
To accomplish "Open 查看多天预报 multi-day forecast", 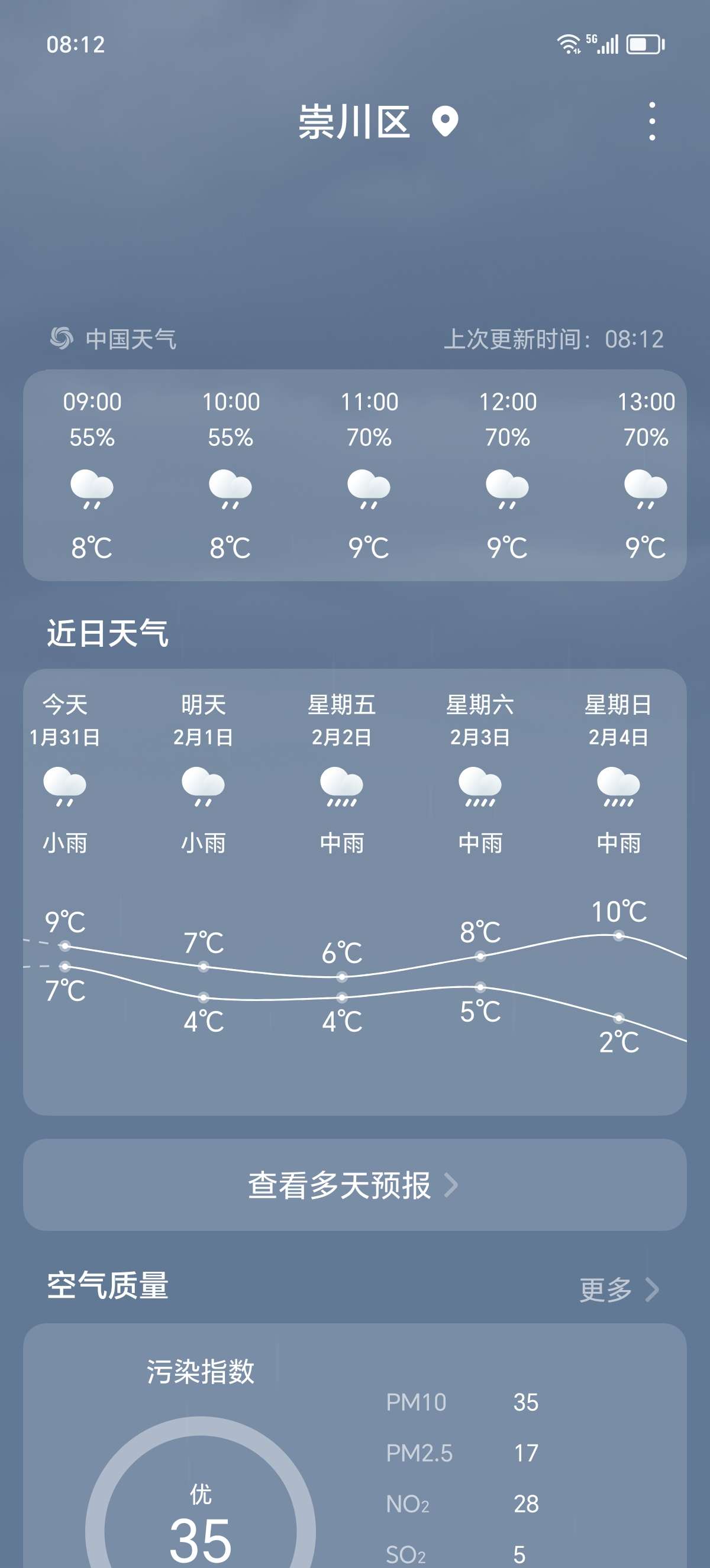I will (x=354, y=1184).
